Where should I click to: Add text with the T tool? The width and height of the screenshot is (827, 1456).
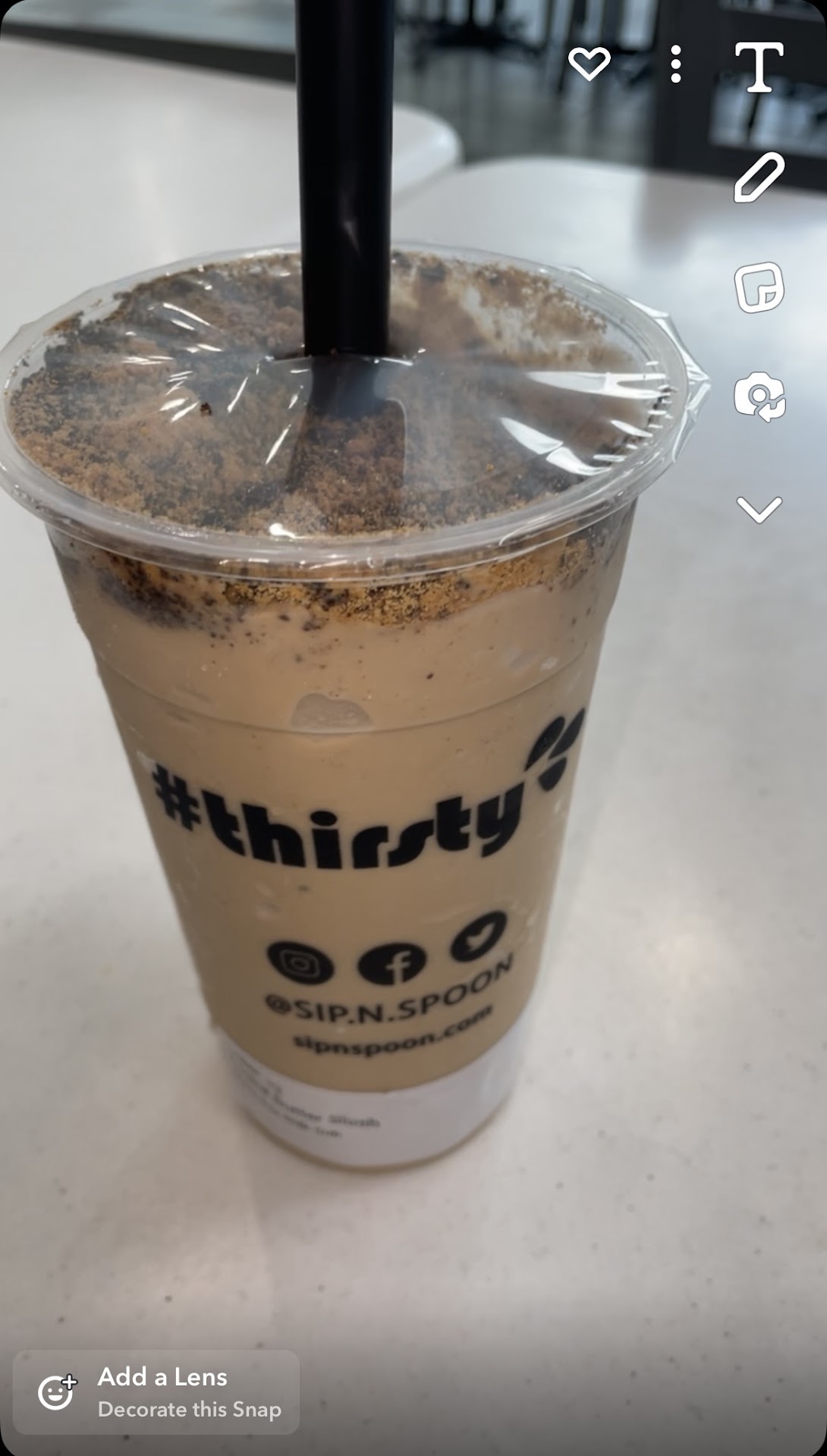pyautogui.click(x=759, y=67)
